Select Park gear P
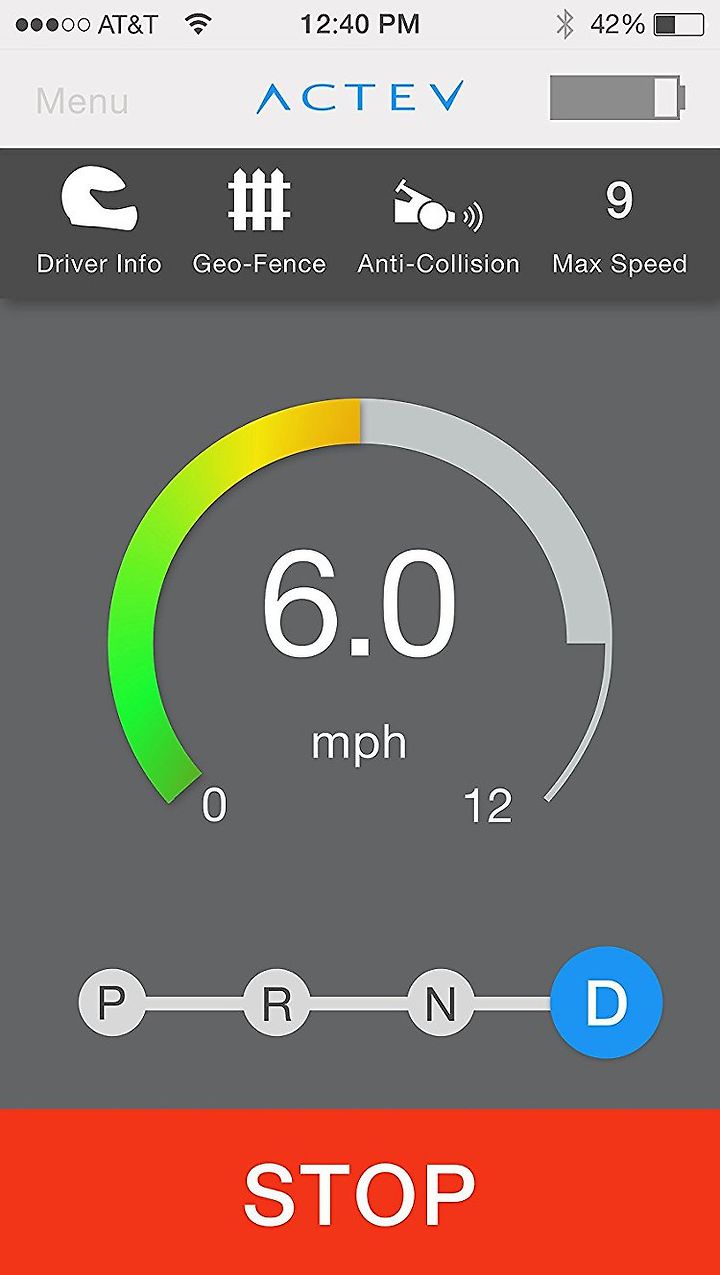Screen dimensions: 720x1275 coord(112,1002)
